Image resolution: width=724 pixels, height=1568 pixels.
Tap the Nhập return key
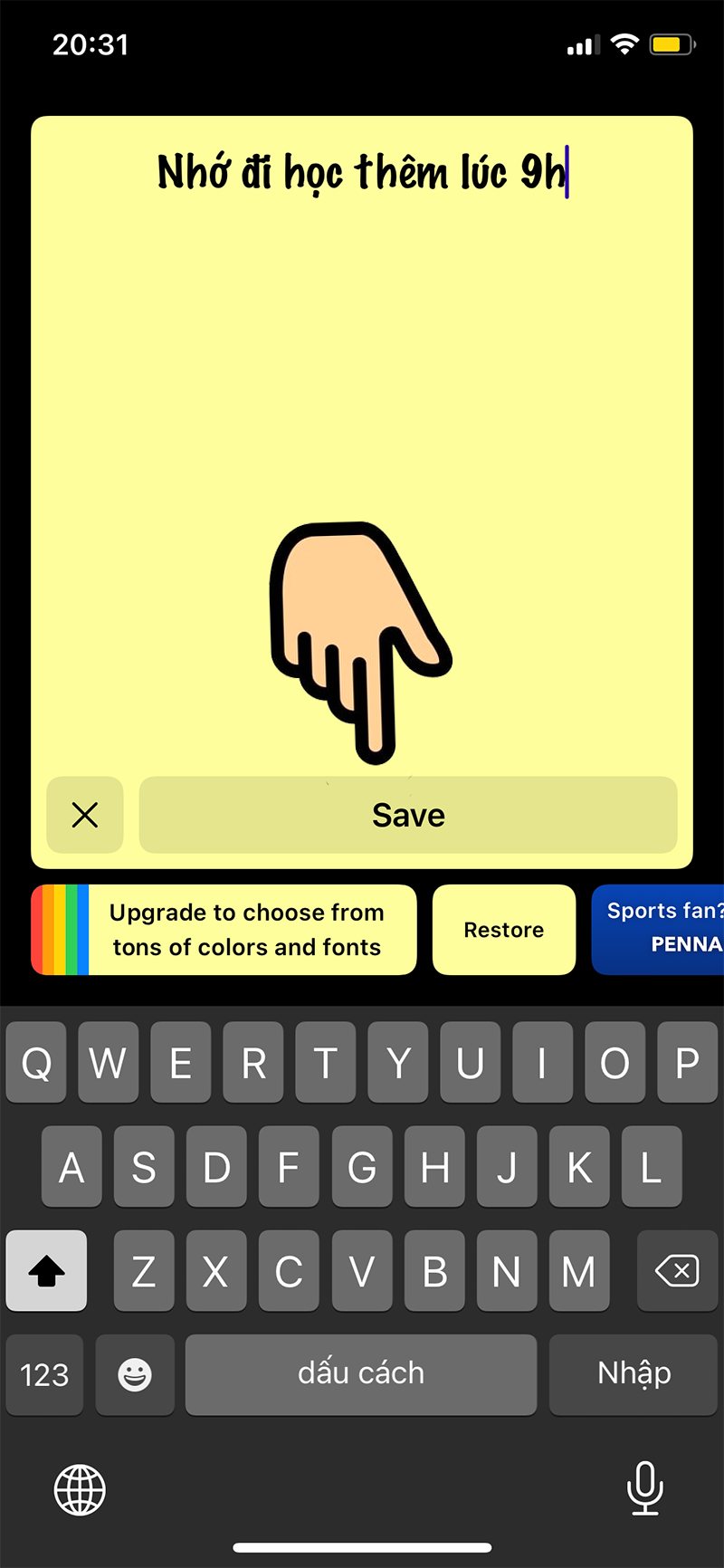pyautogui.click(x=633, y=1374)
